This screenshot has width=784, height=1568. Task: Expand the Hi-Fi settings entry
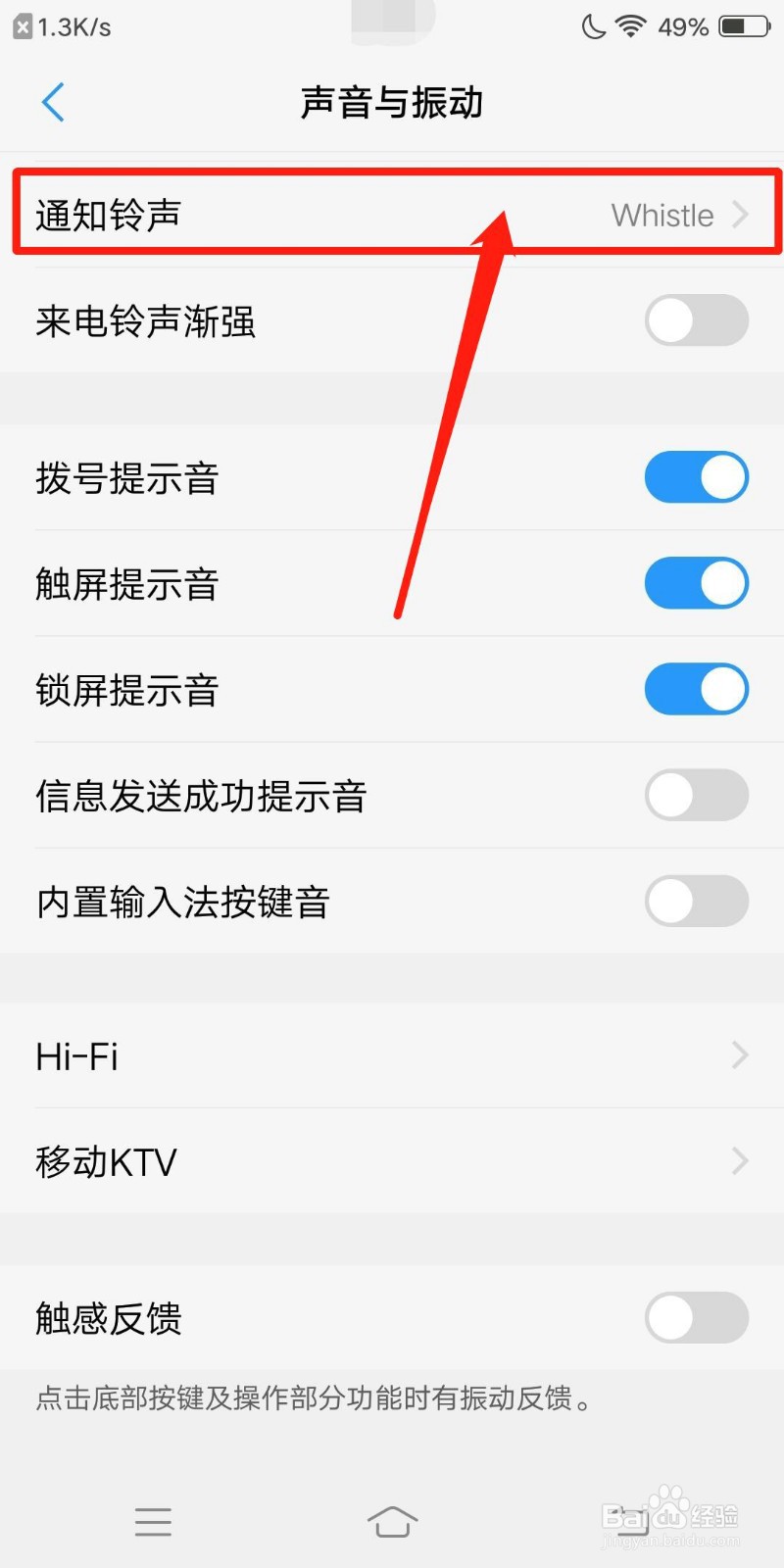(x=392, y=1055)
